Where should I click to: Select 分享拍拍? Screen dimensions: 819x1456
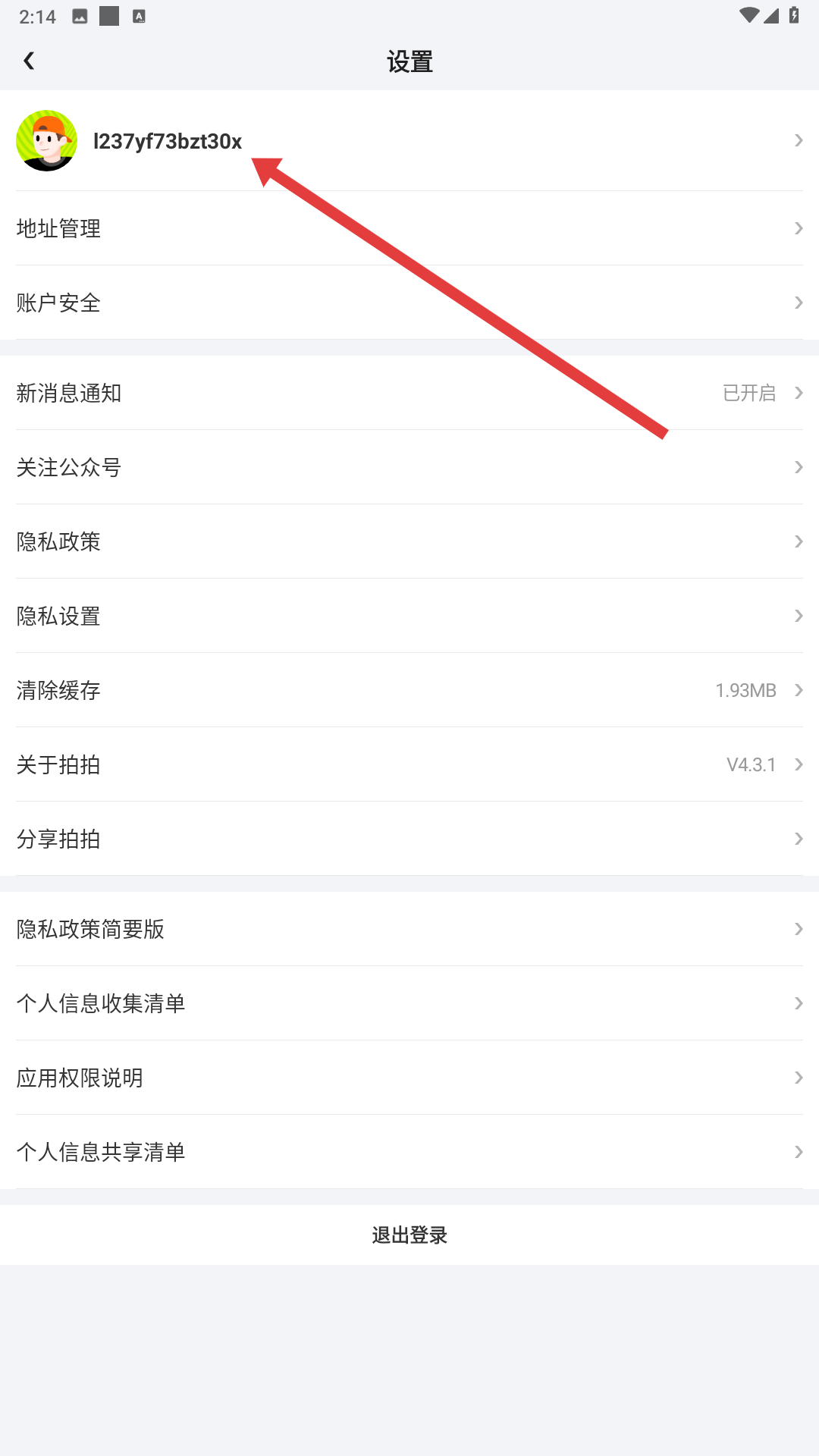409,839
